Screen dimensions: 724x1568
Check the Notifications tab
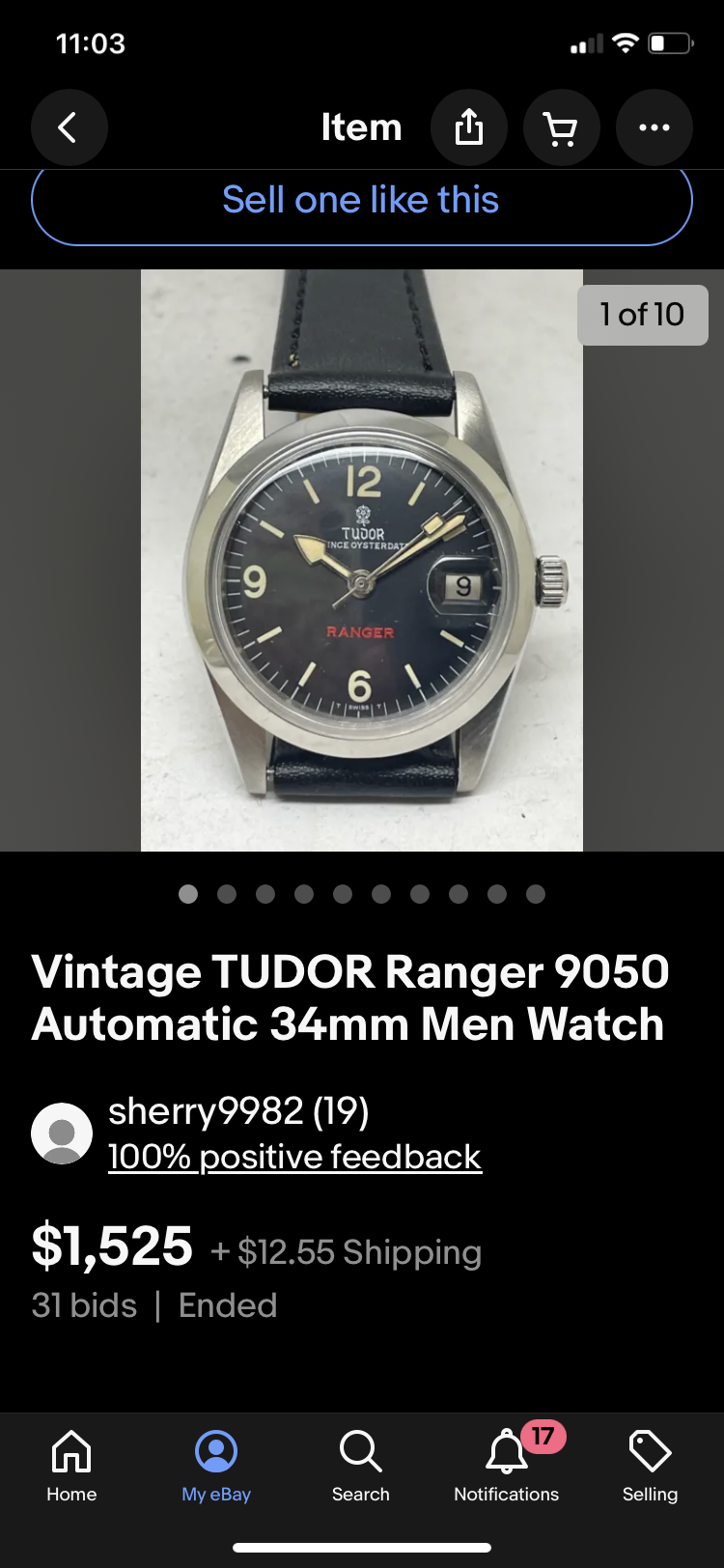click(x=506, y=1466)
